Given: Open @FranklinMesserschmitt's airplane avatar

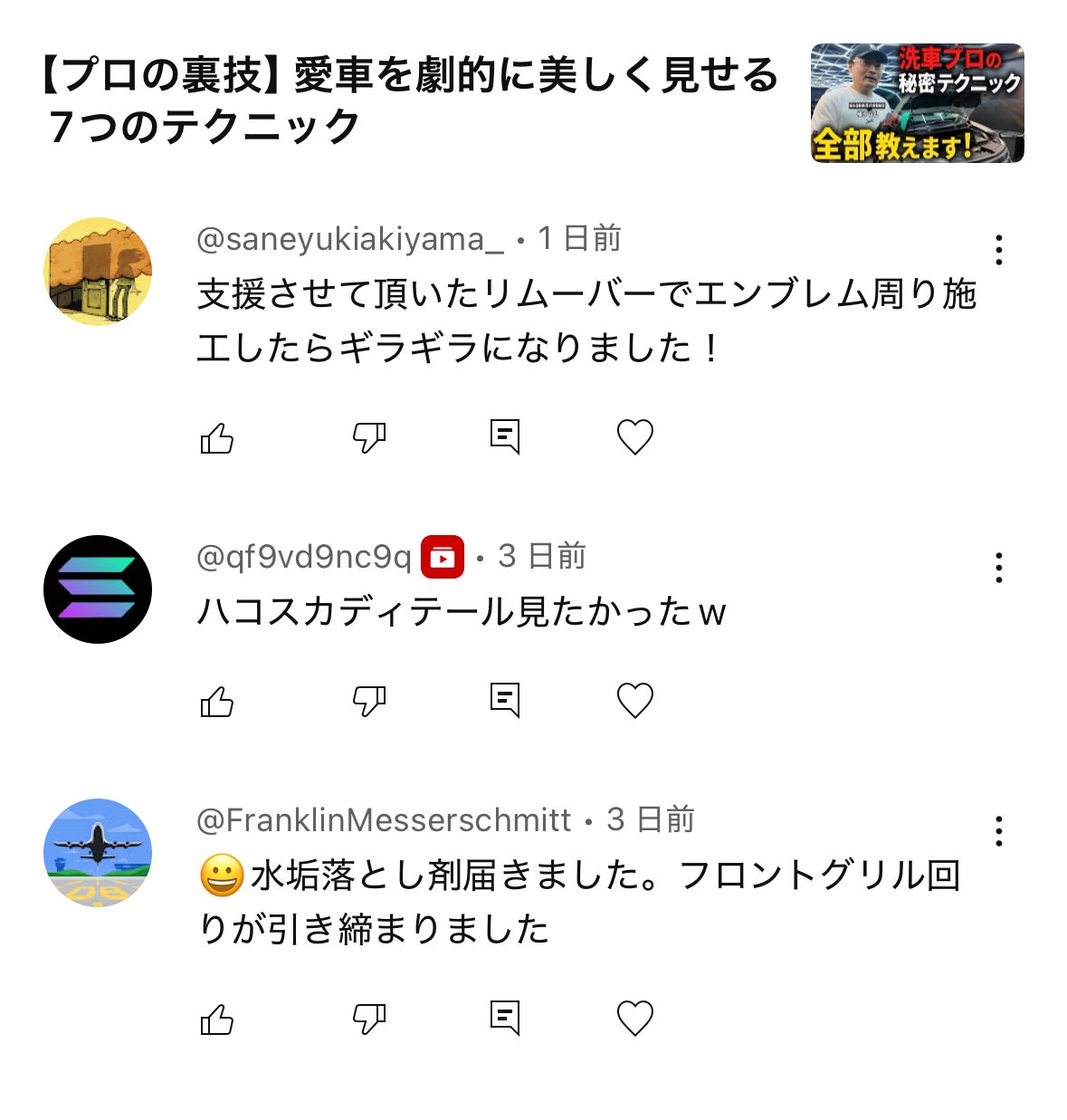Looking at the screenshot, I should point(98,853).
